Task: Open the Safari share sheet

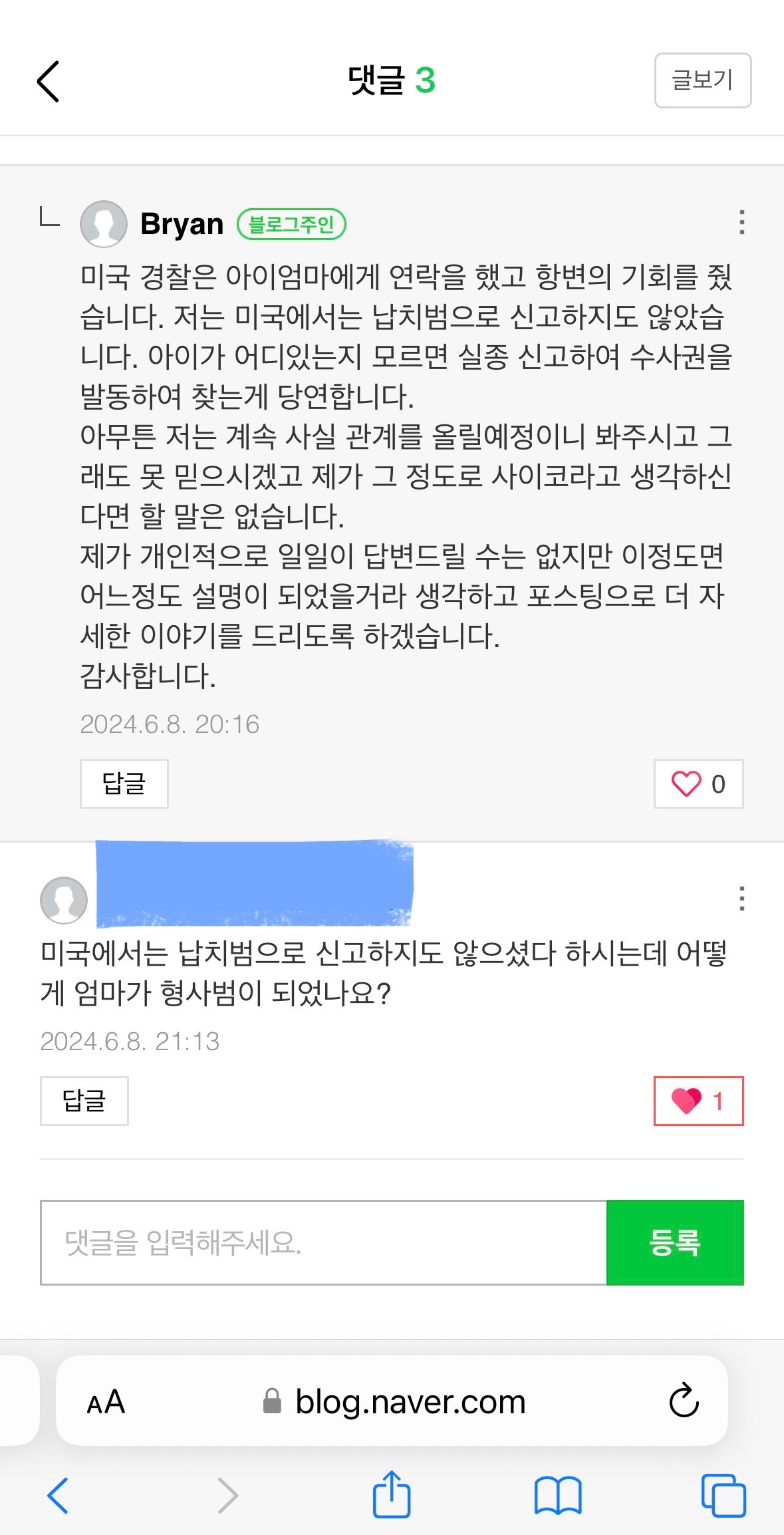Action: click(x=392, y=1495)
